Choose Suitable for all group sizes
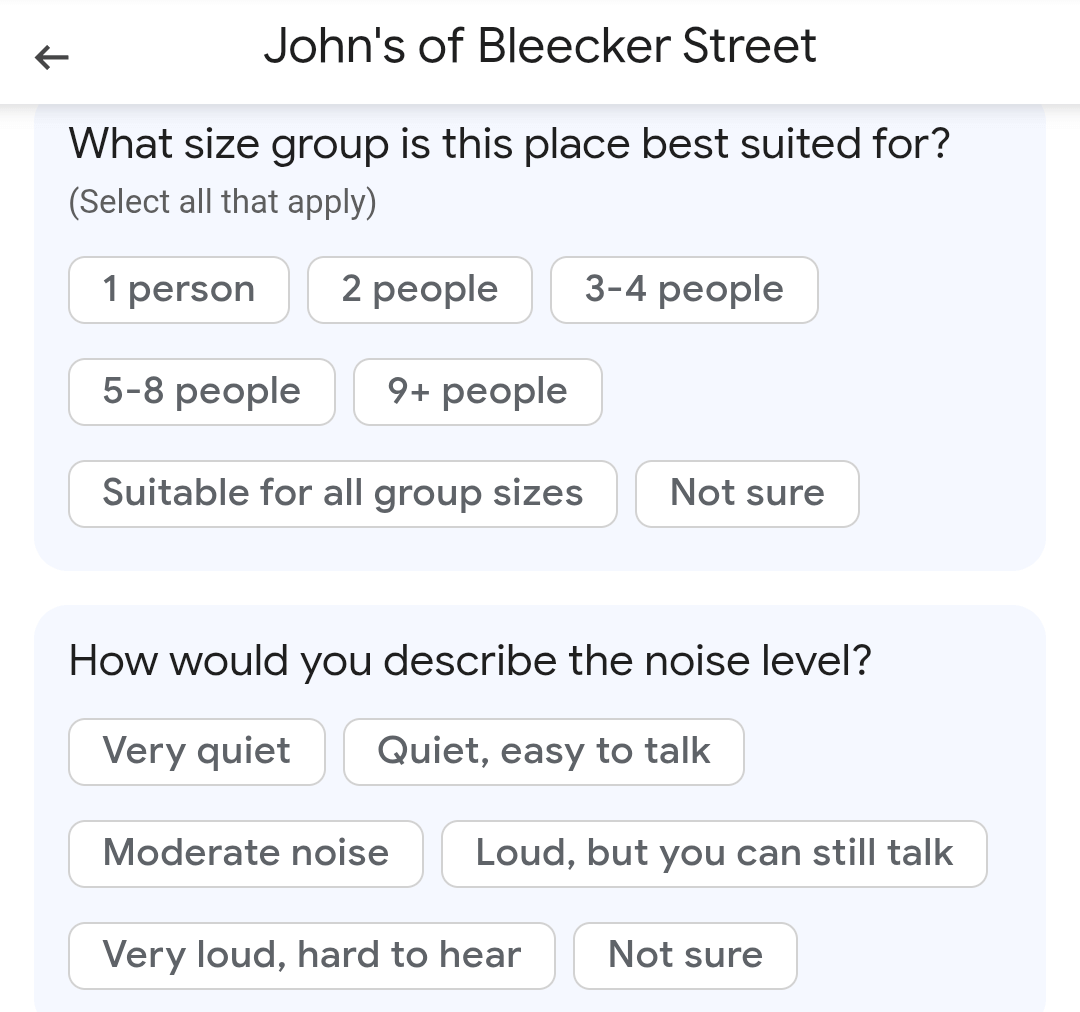The image size is (1080, 1012). point(343,494)
